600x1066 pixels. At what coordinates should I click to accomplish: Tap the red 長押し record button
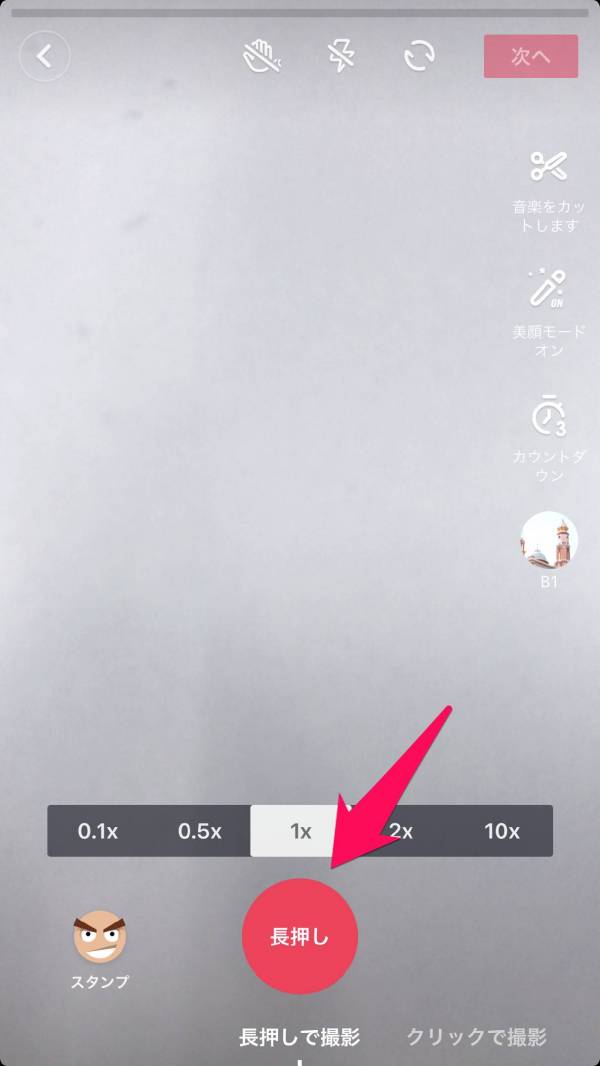tap(299, 937)
